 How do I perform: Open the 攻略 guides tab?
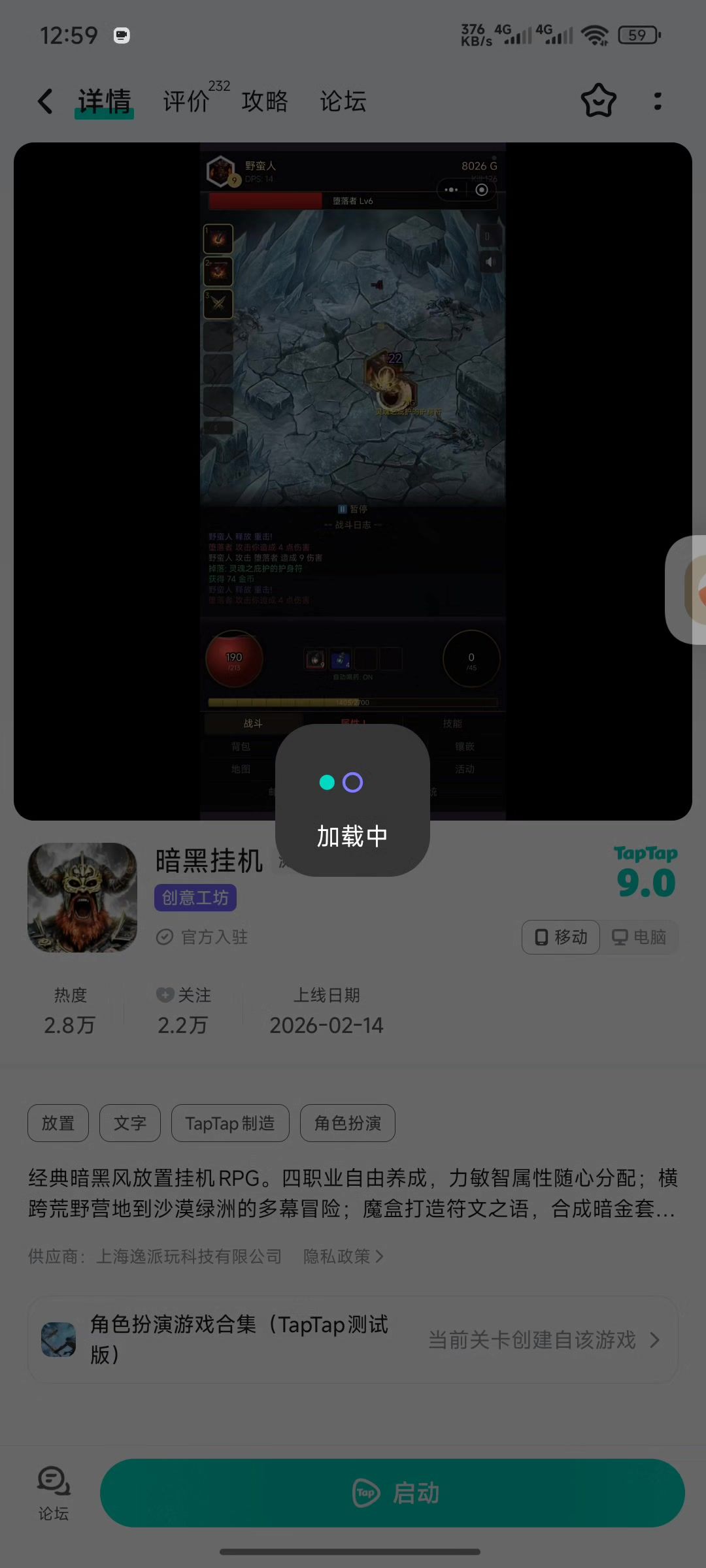click(x=265, y=101)
